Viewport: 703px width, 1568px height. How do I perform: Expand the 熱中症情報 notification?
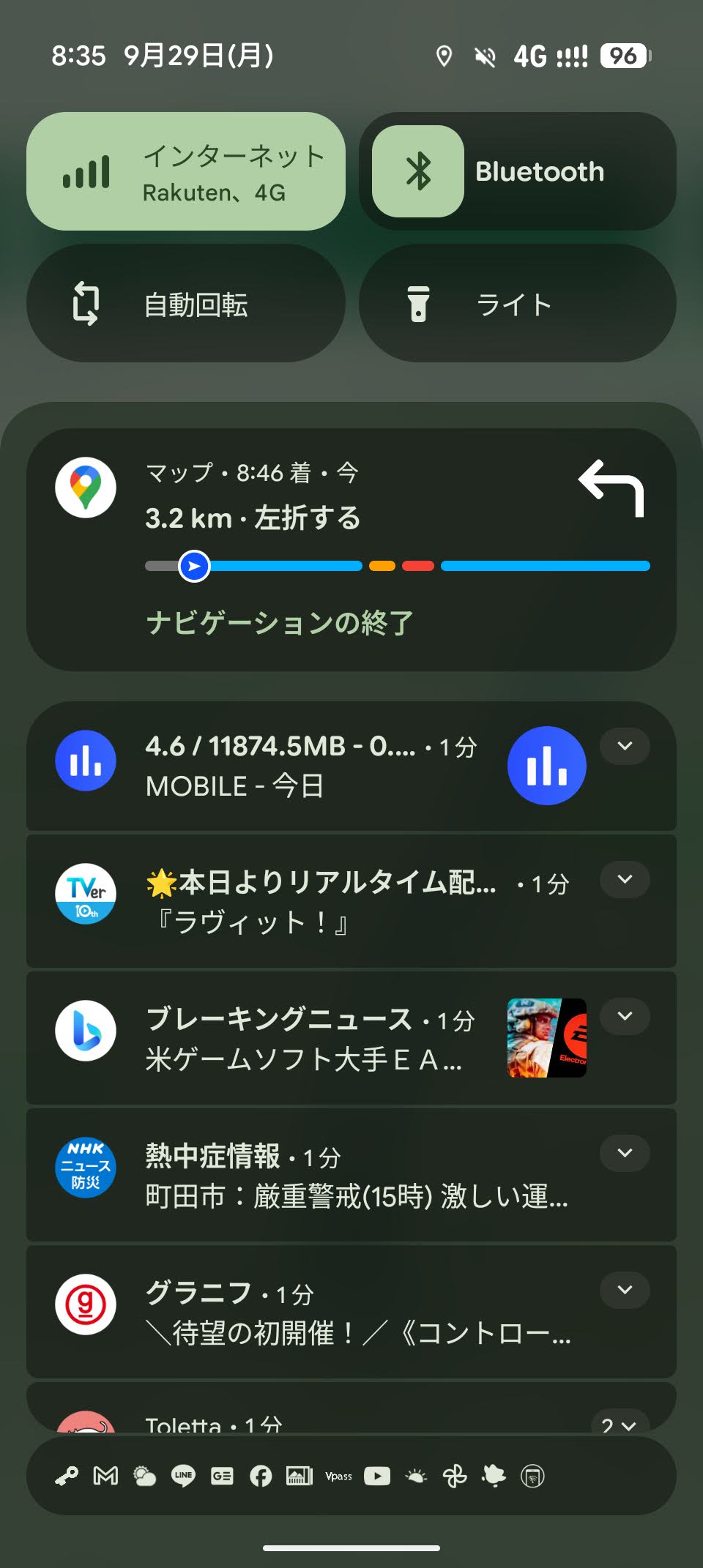coord(624,1153)
